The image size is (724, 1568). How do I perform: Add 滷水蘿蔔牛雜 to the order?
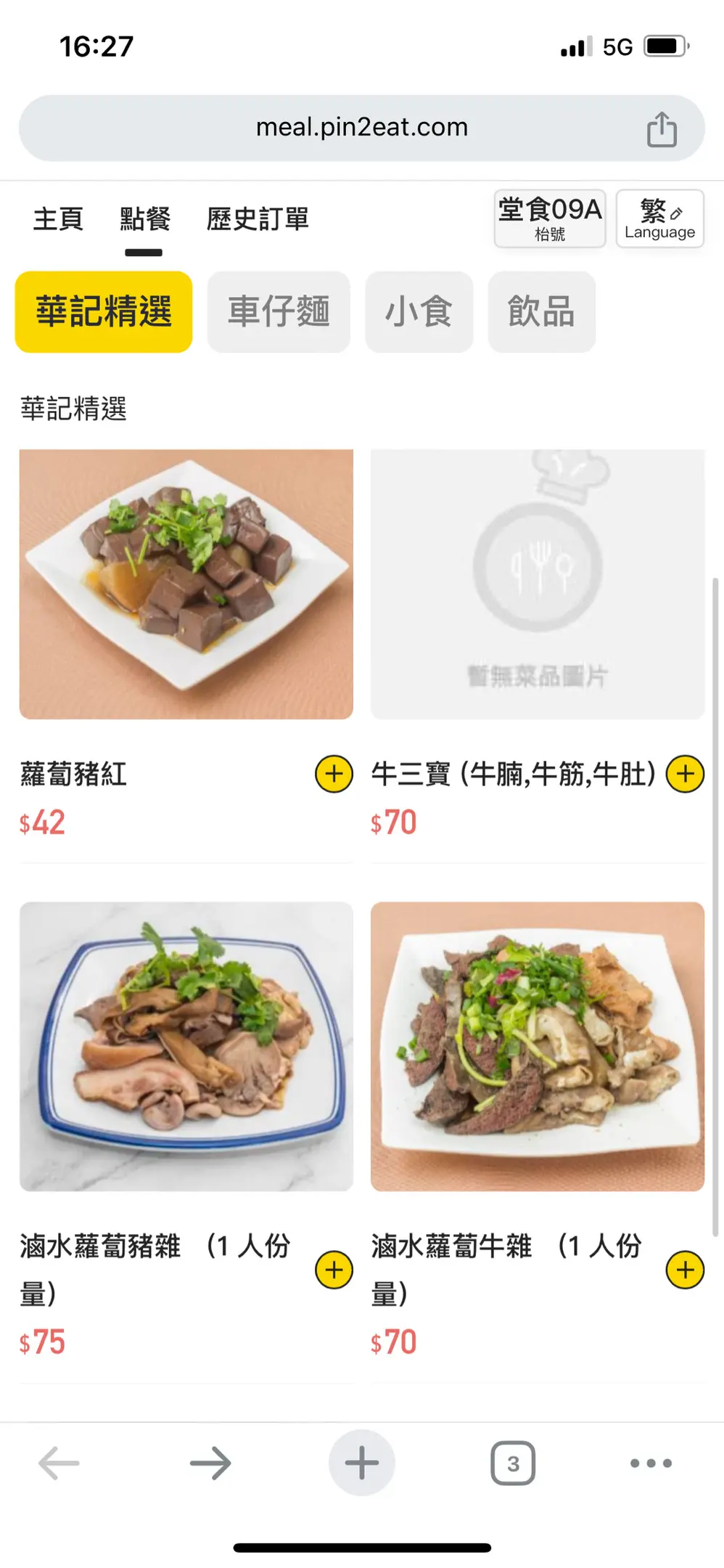pos(685,1270)
